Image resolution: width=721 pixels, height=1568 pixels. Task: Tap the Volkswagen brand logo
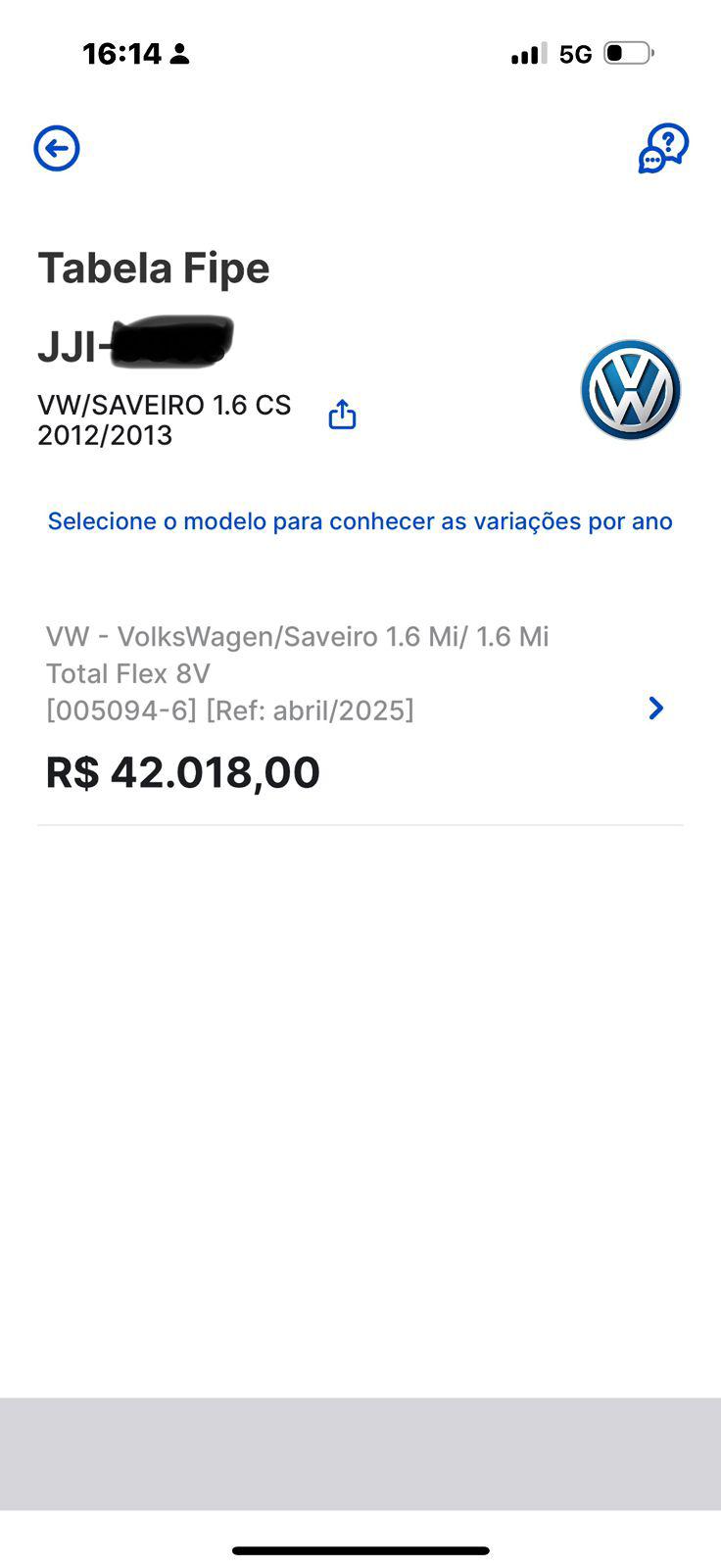[630, 389]
